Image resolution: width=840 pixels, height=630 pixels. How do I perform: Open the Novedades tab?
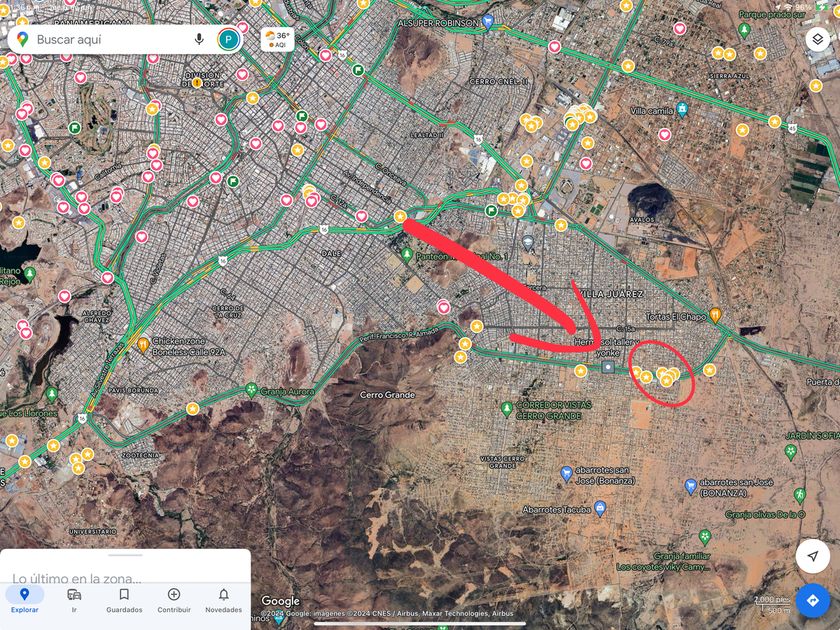(x=223, y=599)
